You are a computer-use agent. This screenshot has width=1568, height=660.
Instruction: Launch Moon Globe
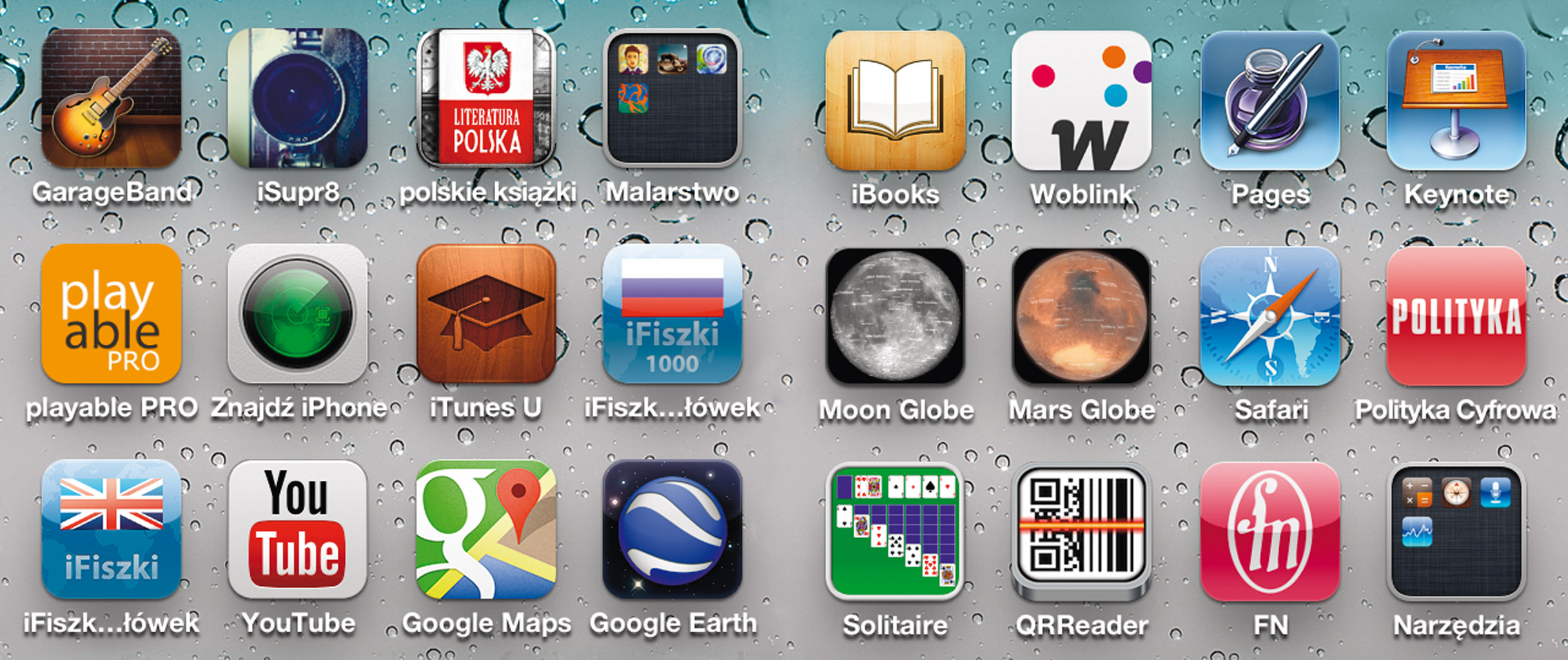tap(895, 316)
